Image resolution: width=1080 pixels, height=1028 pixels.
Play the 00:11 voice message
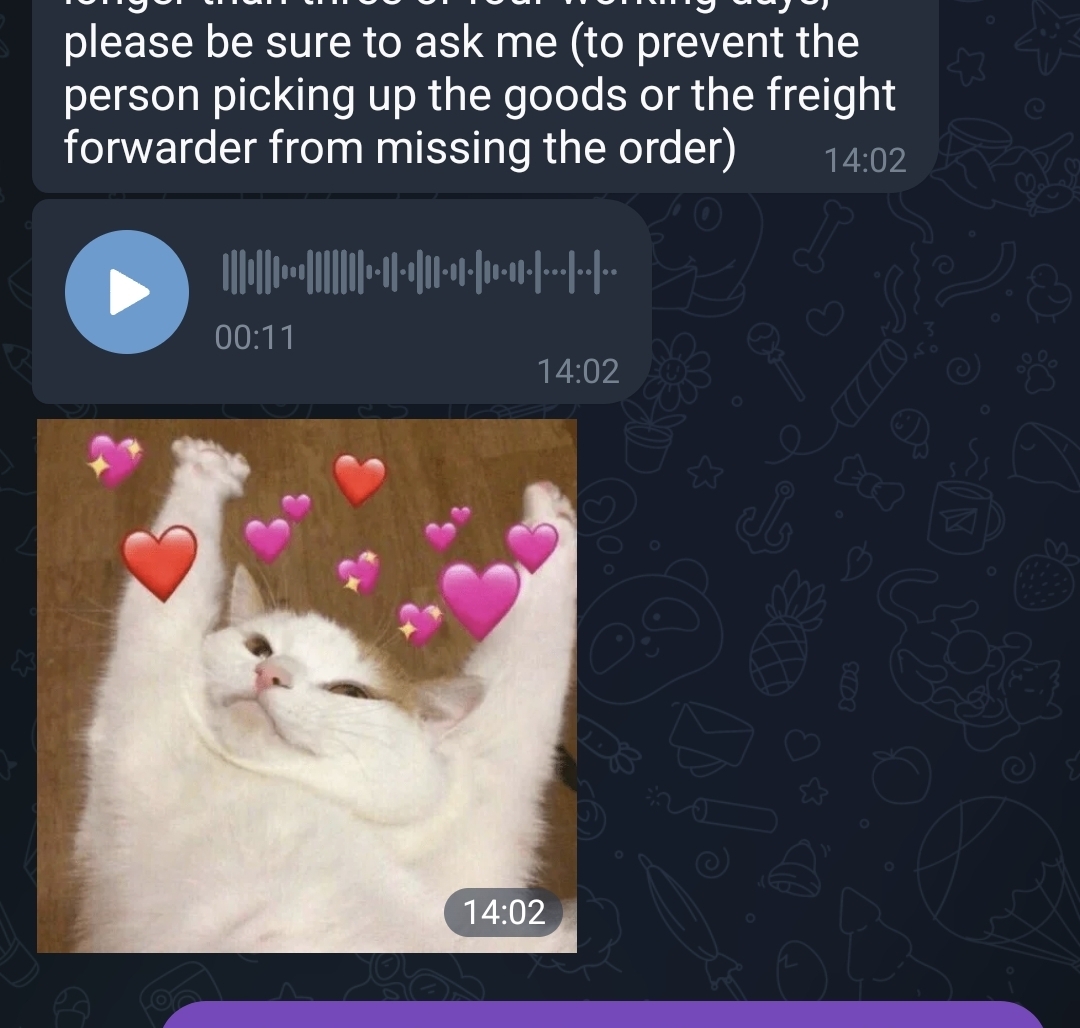[x=127, y=292]
